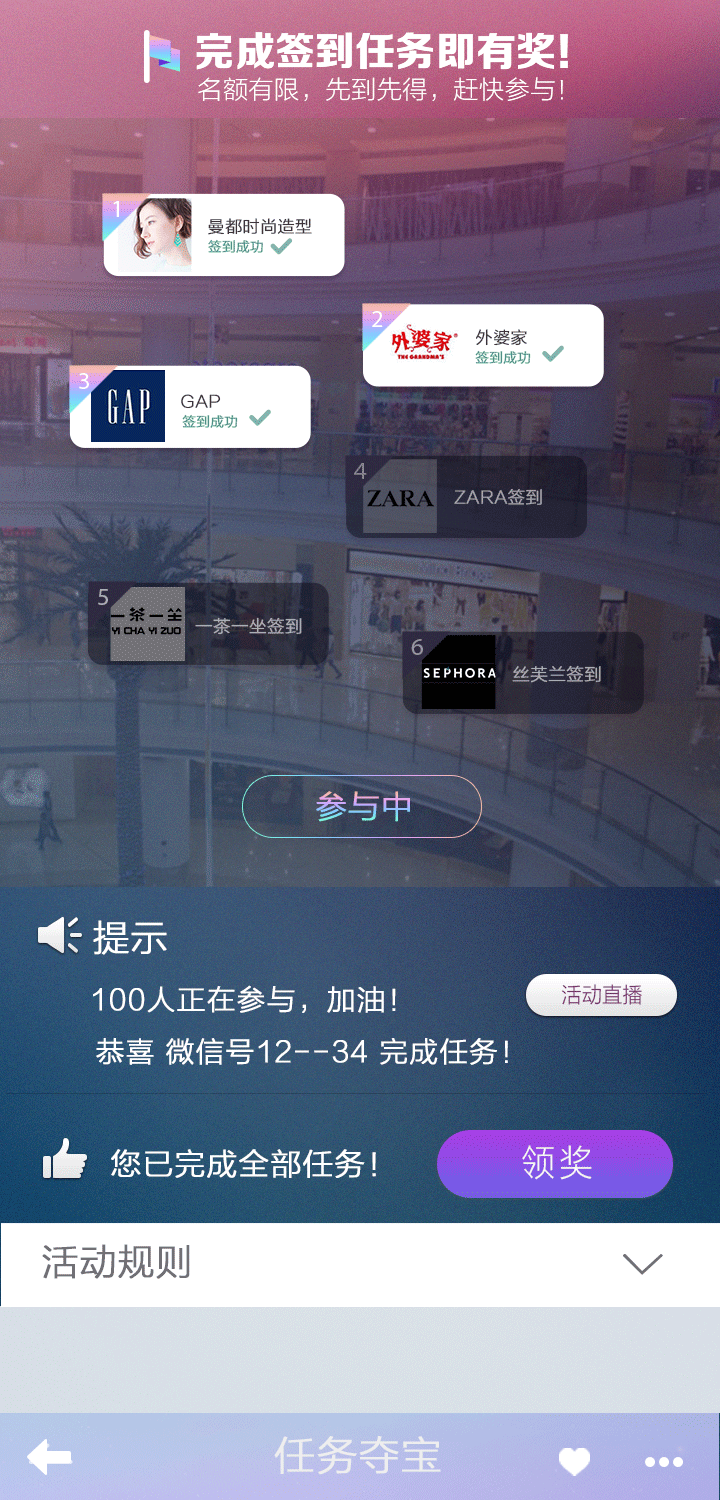
Task: Open the three-dot overflow menu
Action: 664,1461
